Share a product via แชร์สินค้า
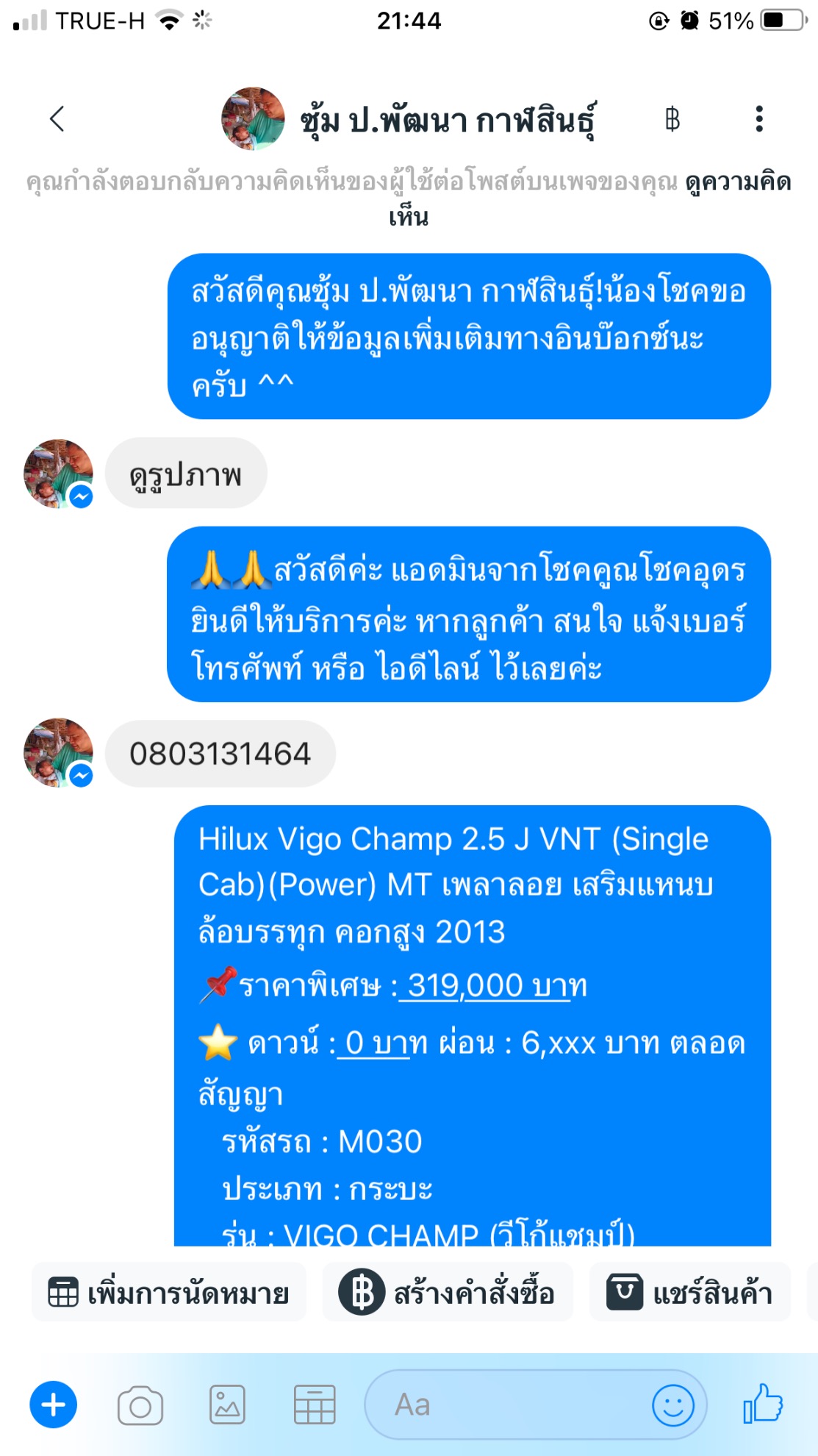Screen dimensions: 818x1456 689,1293
